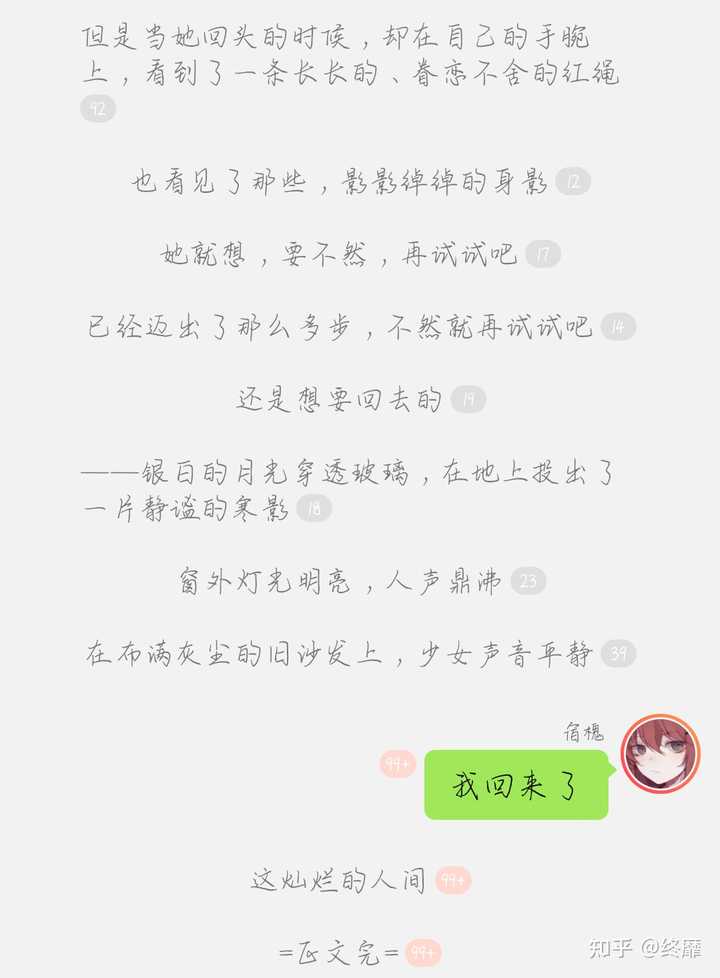The height and width of the screenshot is (978, 720).
Task: Open the 92 comments on the red rope line
Action: click(98, 109)
